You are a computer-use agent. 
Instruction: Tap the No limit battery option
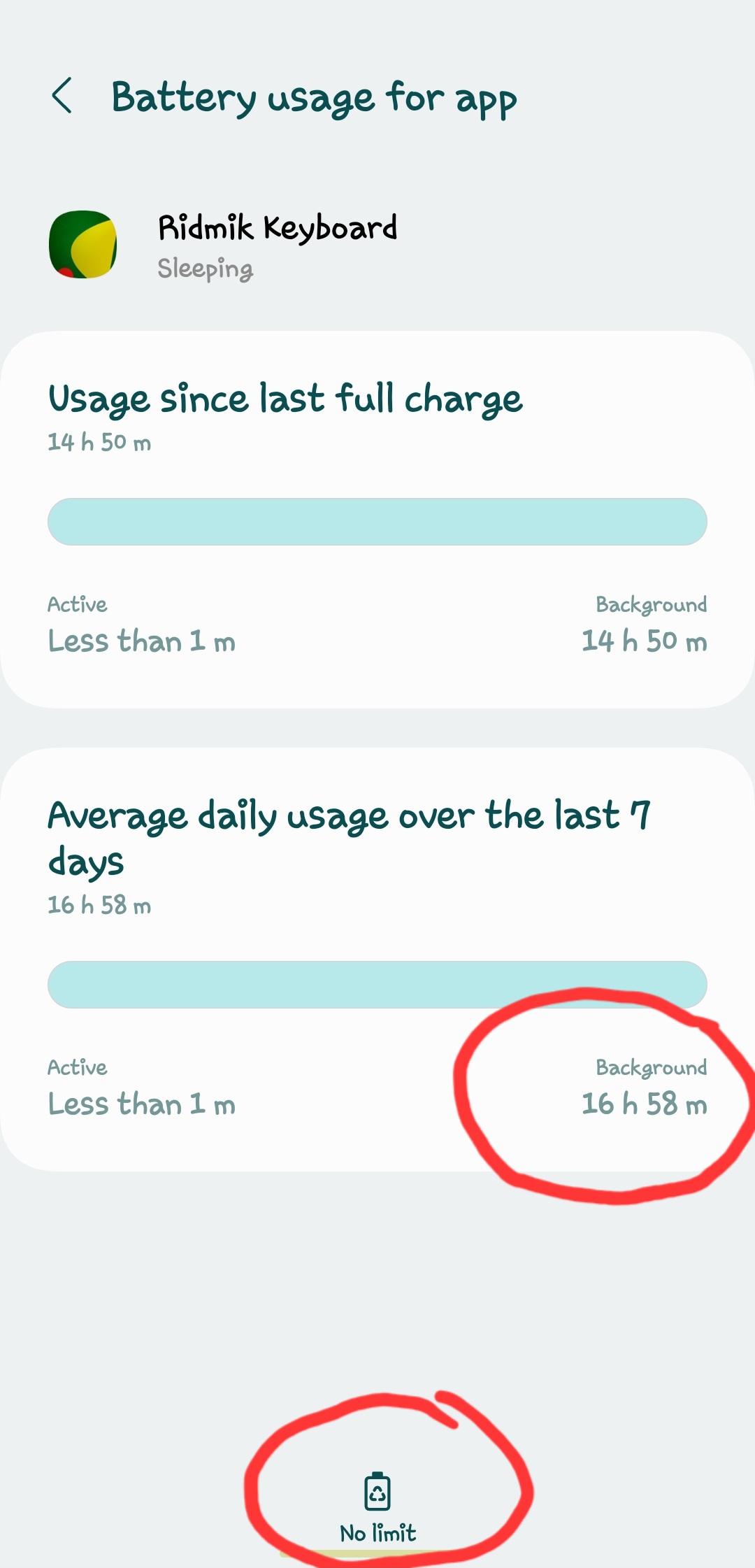pyautogui.click(x=377, y=1509)
